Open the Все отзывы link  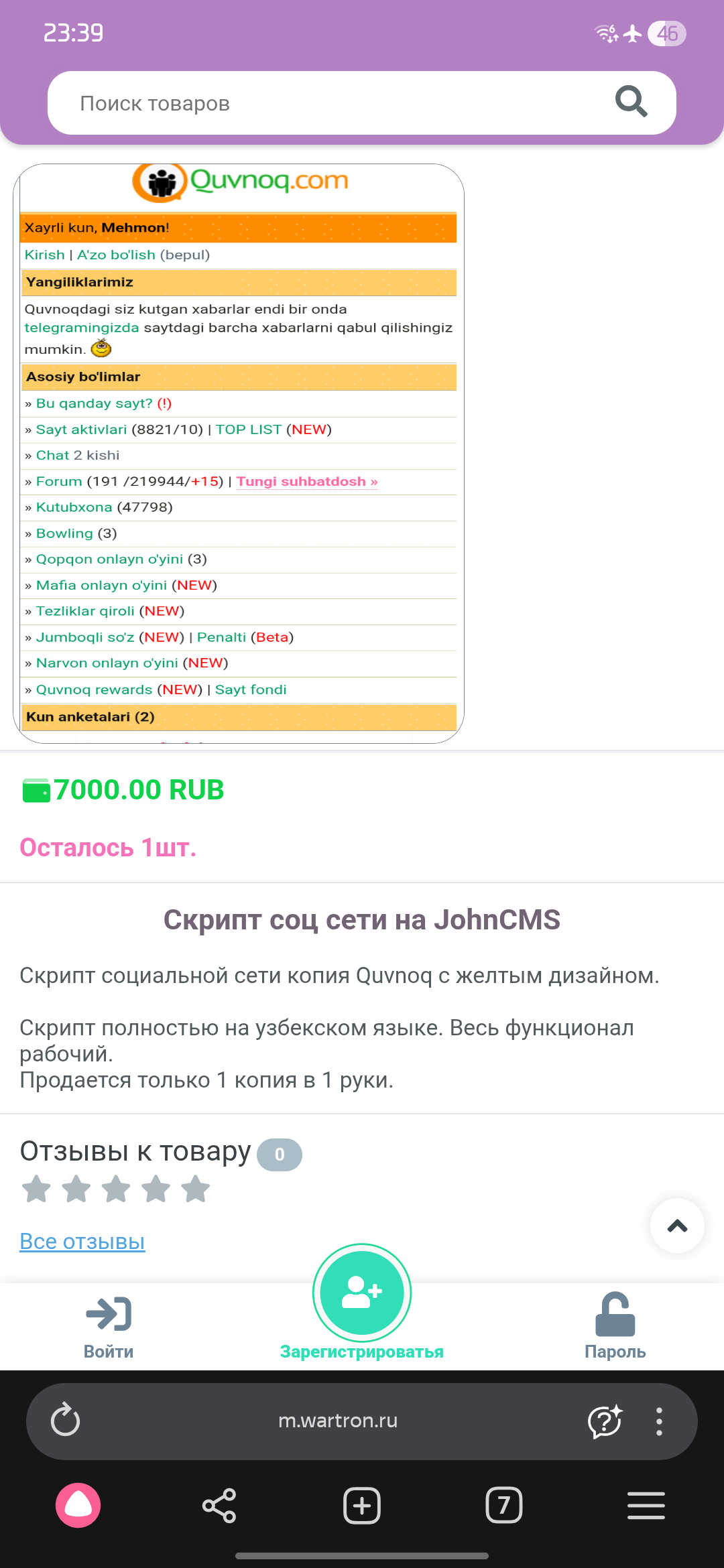(x=82, y=1241)
